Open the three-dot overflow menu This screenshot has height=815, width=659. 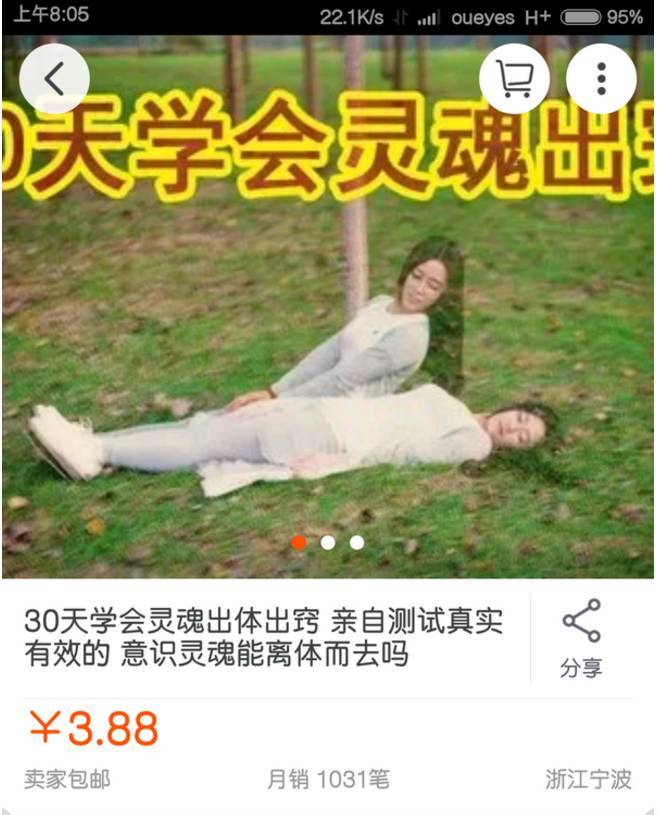point(601,79)
